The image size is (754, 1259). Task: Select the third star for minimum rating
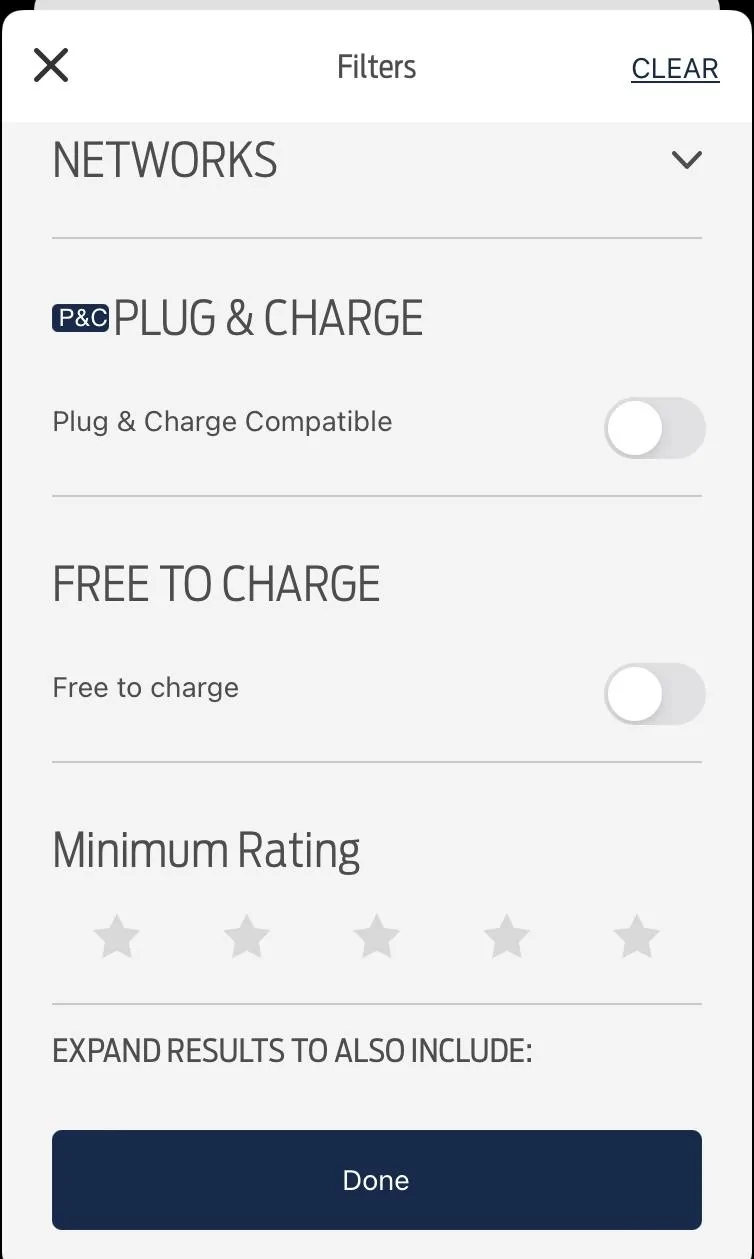(376, 937)
